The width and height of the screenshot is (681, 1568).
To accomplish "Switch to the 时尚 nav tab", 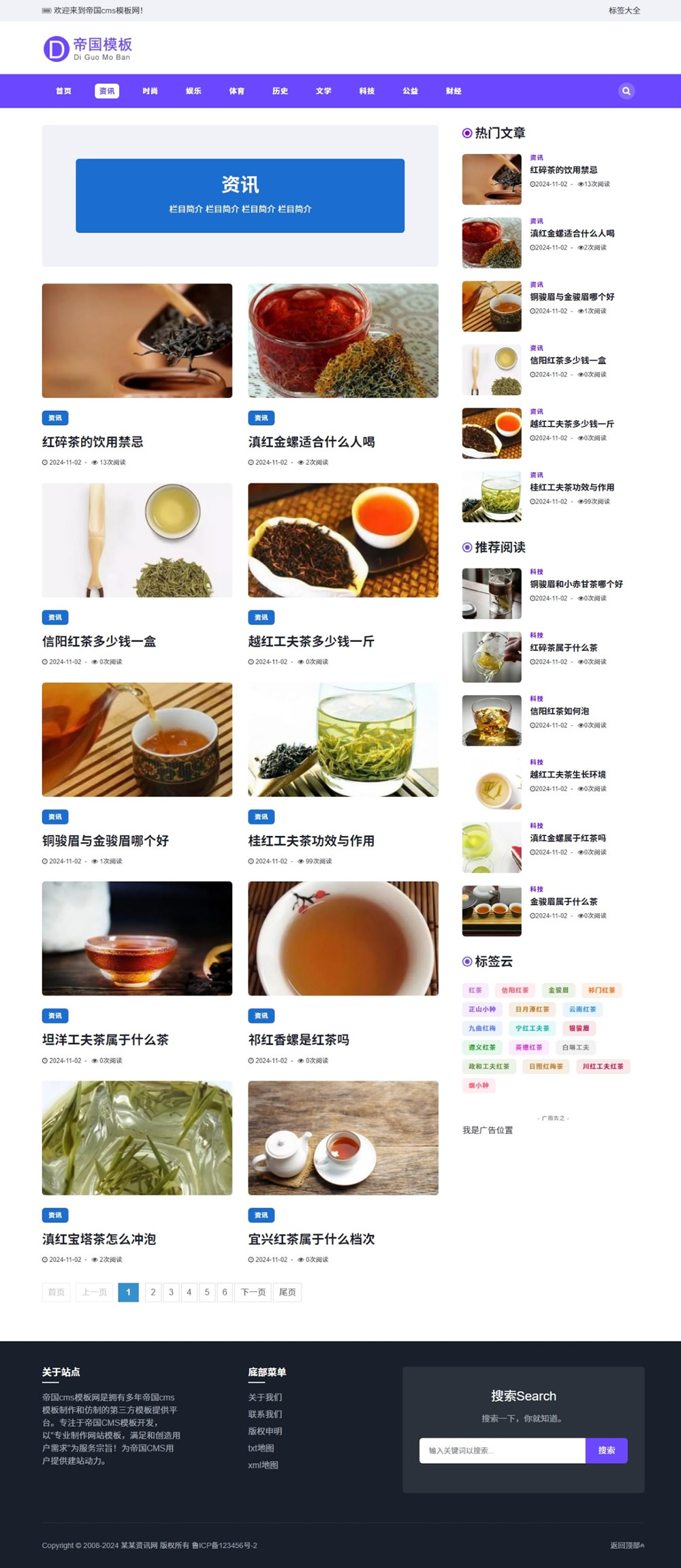I will [x=150, y=91].
